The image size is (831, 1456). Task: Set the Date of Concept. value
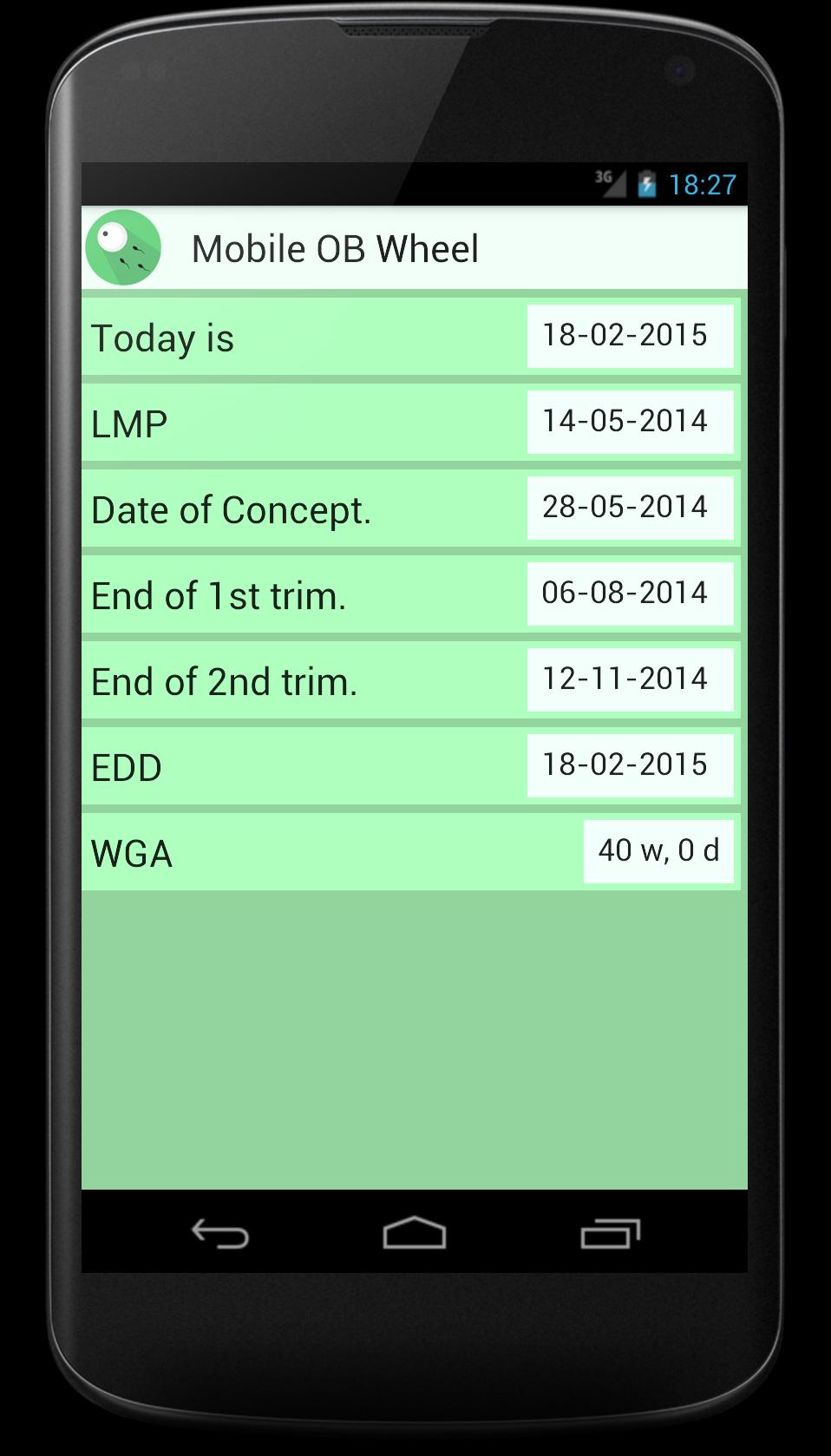[630, 508]
